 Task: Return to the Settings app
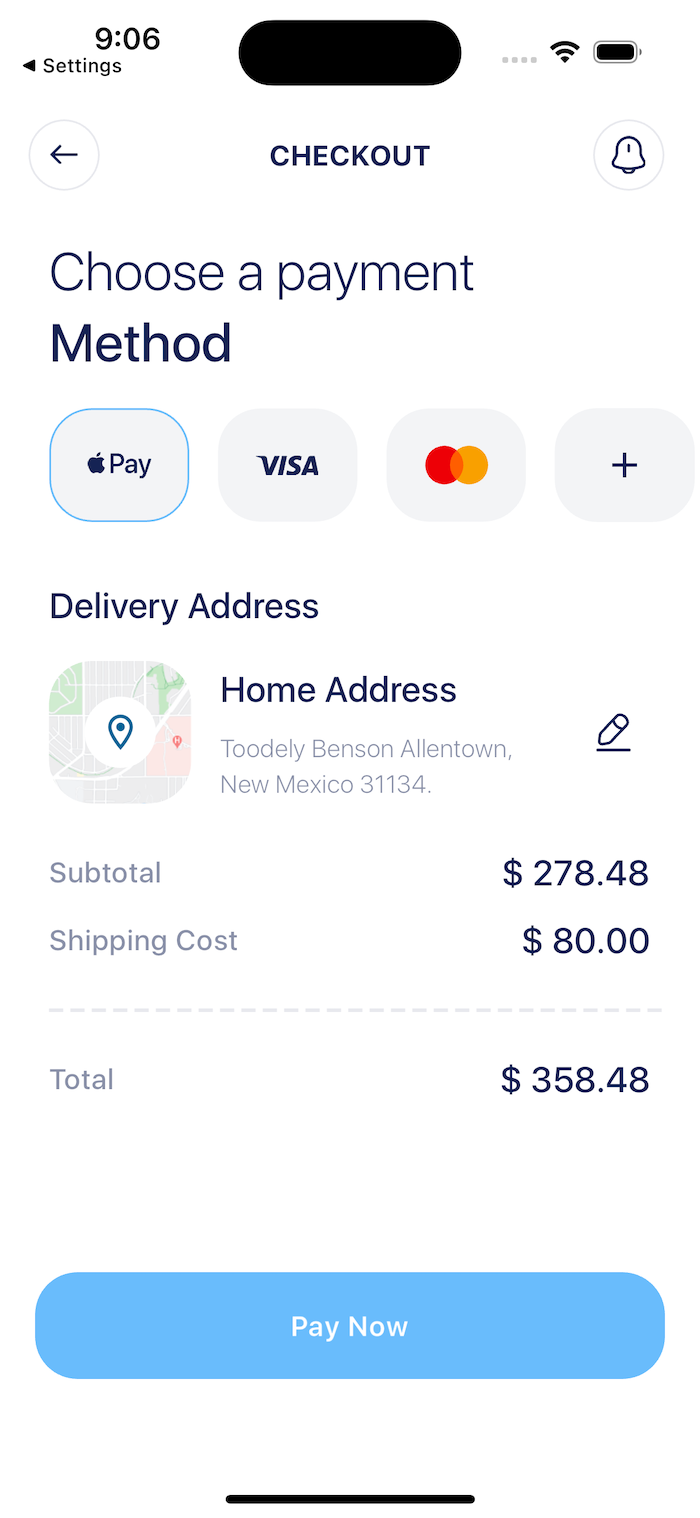[72, 66]
